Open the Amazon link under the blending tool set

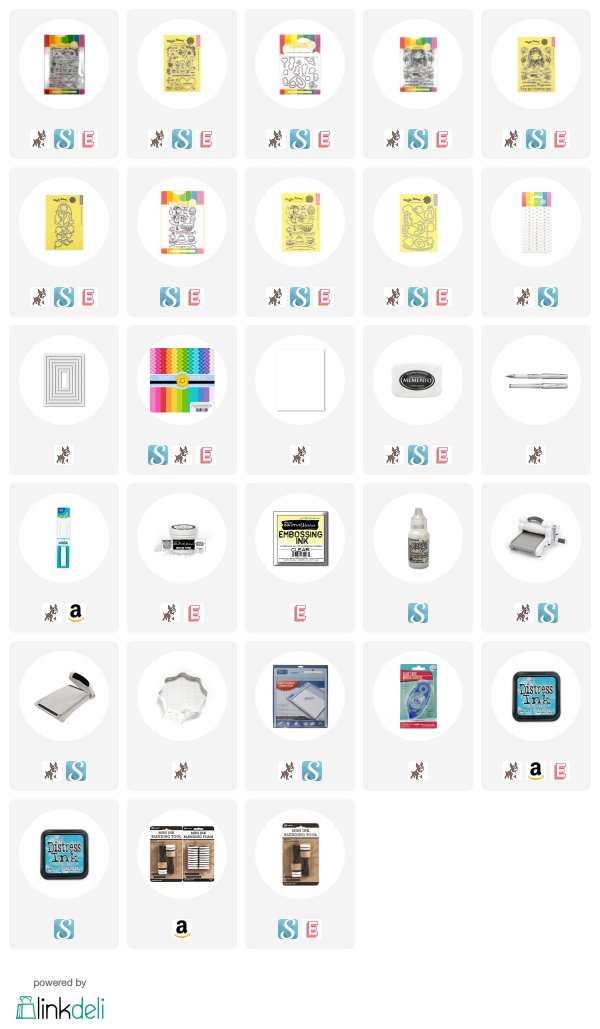pyautogui.click(x=182, y=929)
